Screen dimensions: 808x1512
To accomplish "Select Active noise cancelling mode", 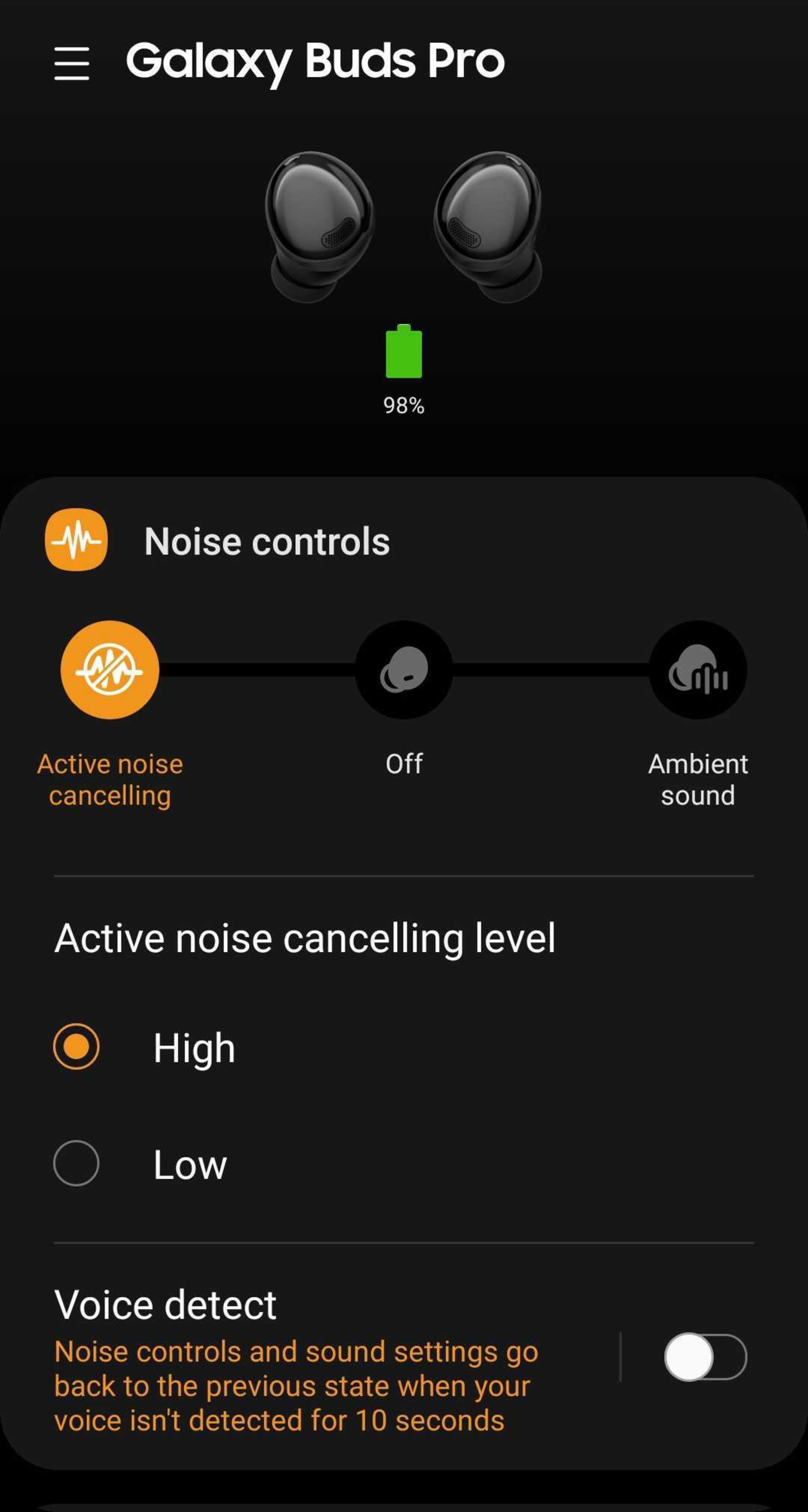I will pos(110,670).
